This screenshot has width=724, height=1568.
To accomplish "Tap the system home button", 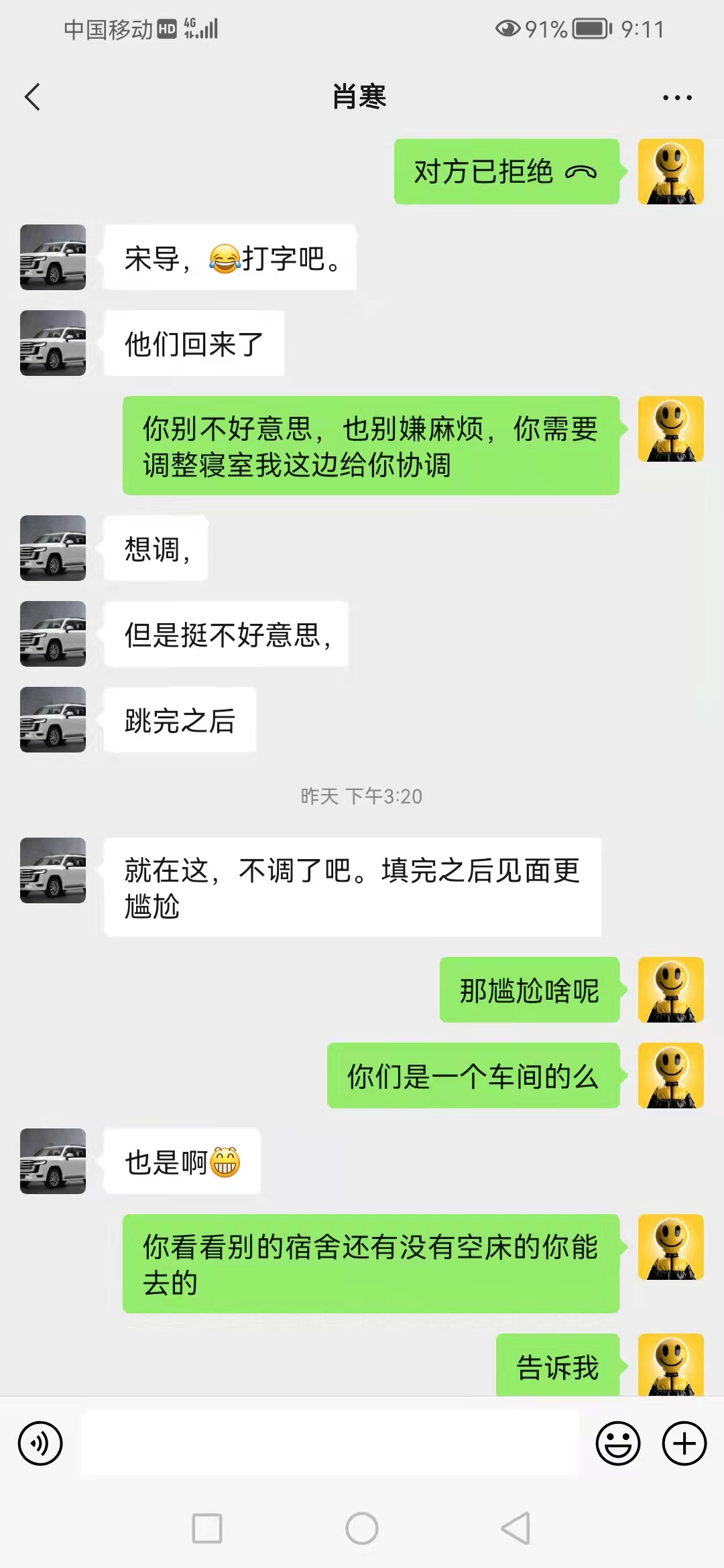I will coord(362,1528).
